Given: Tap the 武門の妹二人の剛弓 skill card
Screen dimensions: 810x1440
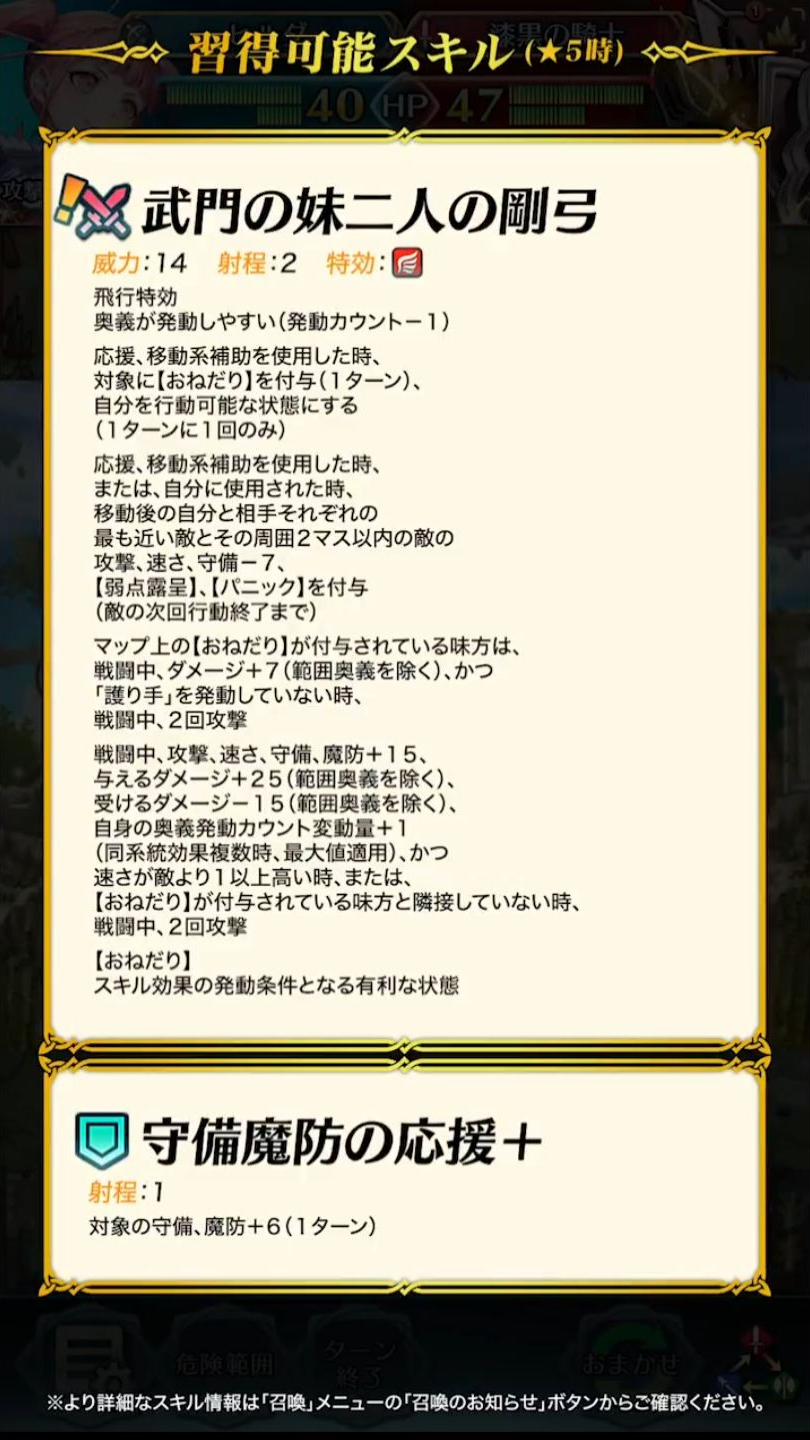Looking at the screenshot, I should tap(404, 590).
